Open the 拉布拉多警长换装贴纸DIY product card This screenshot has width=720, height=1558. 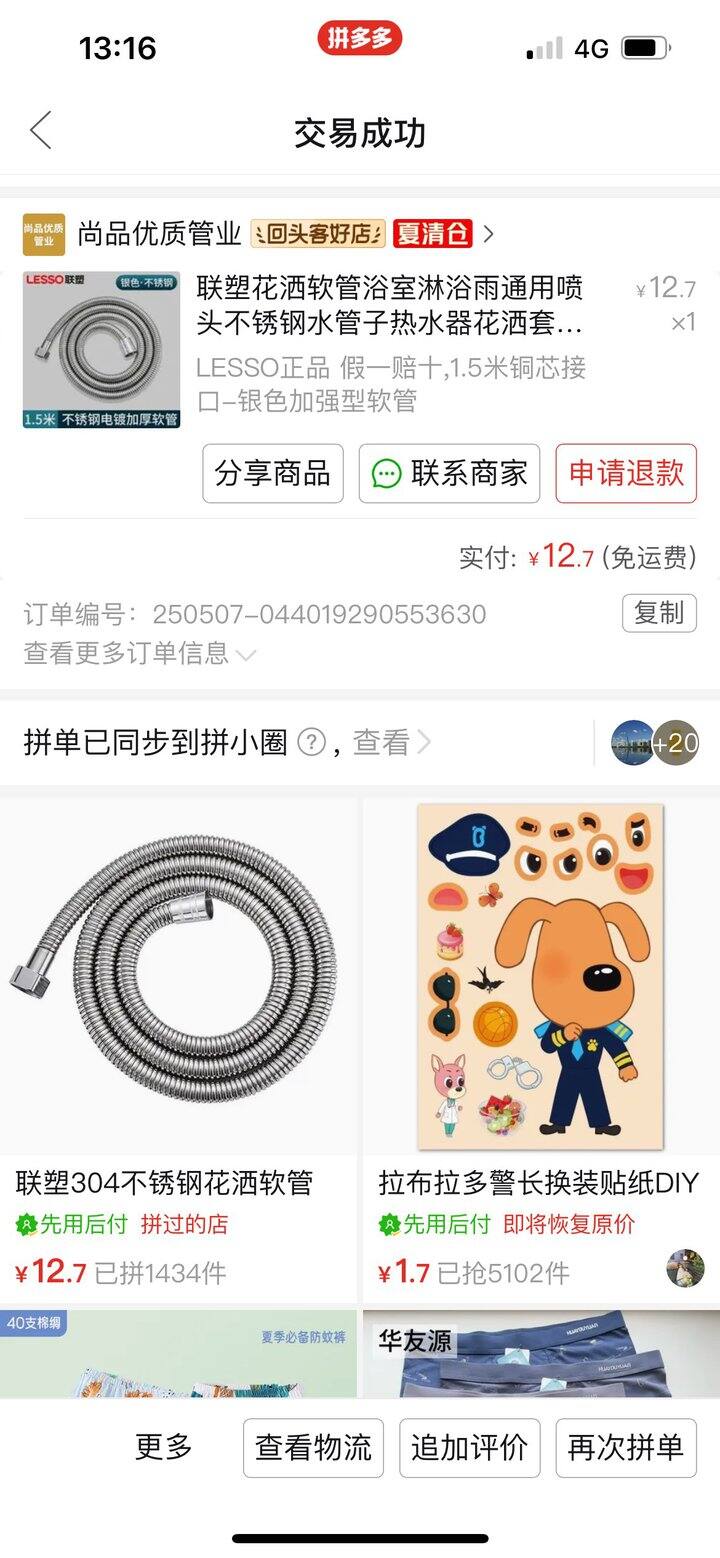click(x=540, y=1040)
